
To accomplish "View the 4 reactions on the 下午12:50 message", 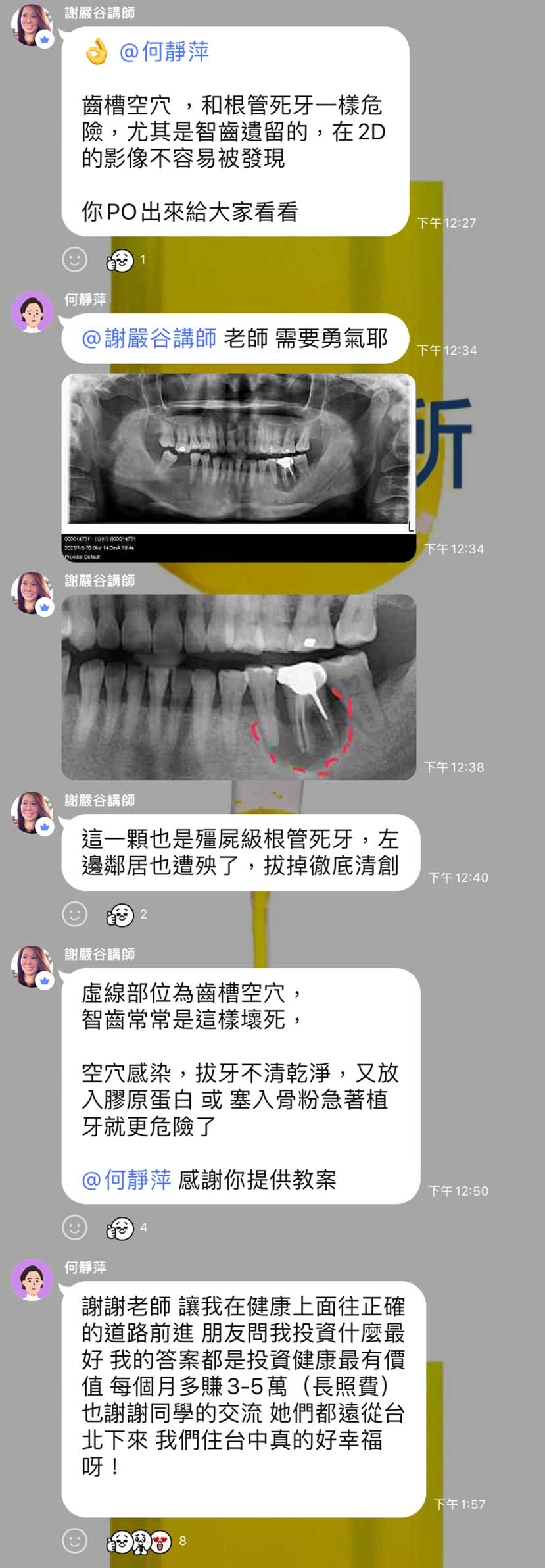I will [125, 1228].
